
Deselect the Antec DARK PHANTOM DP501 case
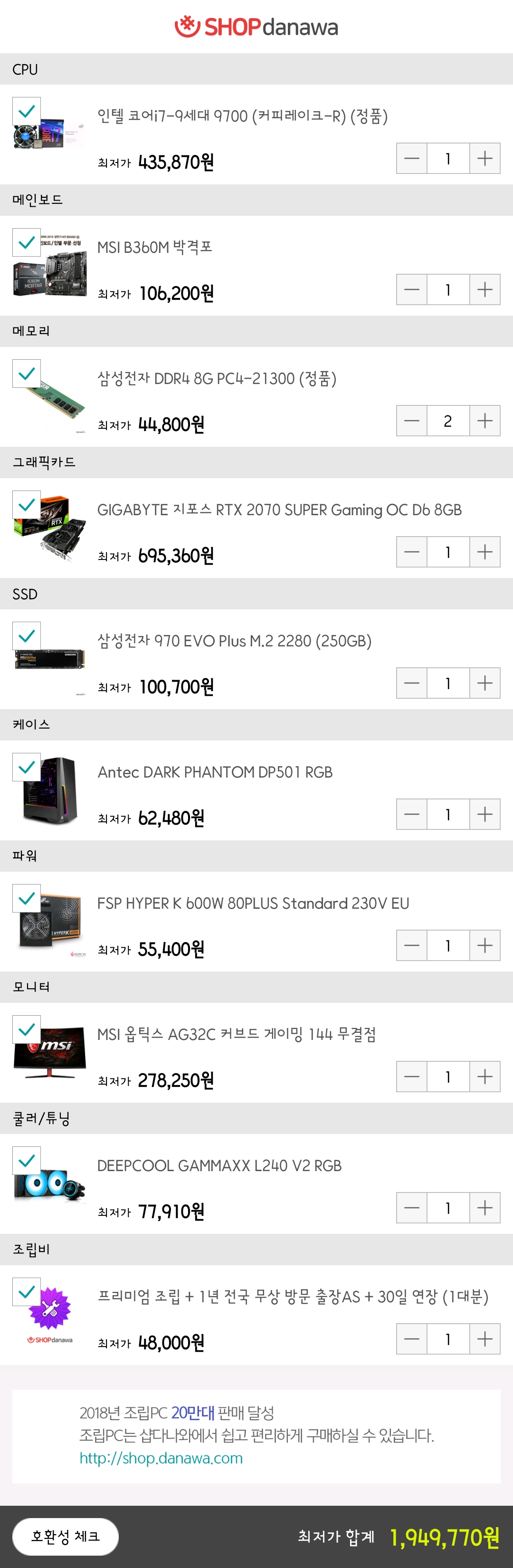(27, 768)
